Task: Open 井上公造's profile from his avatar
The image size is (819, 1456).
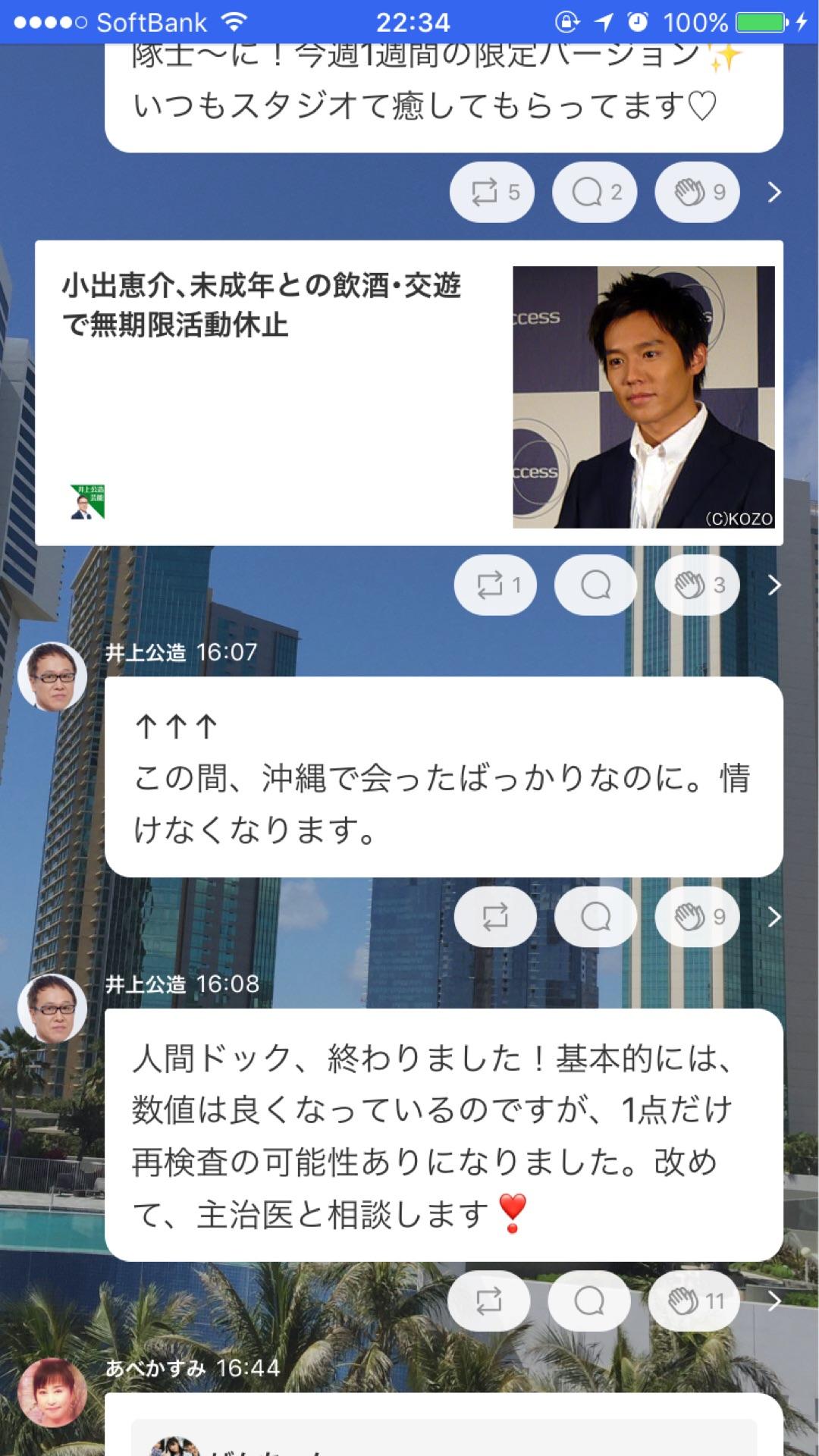Action: [52, 678]
